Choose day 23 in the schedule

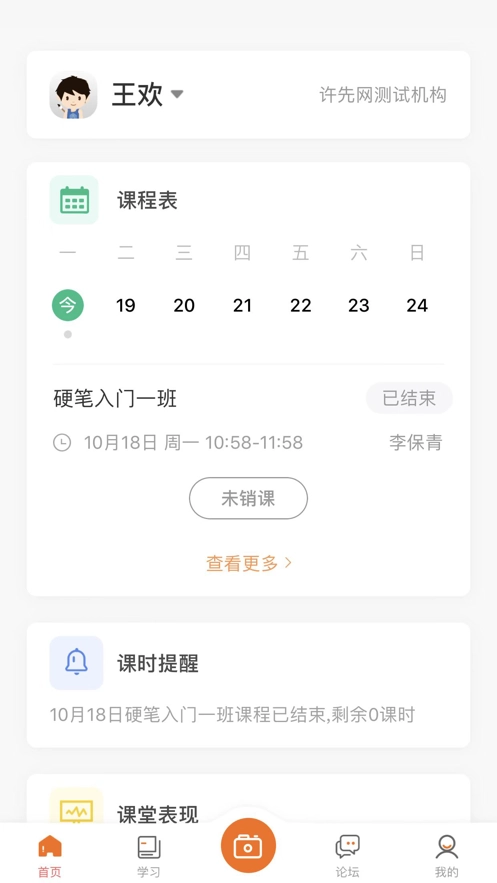[x=359, y=306]
